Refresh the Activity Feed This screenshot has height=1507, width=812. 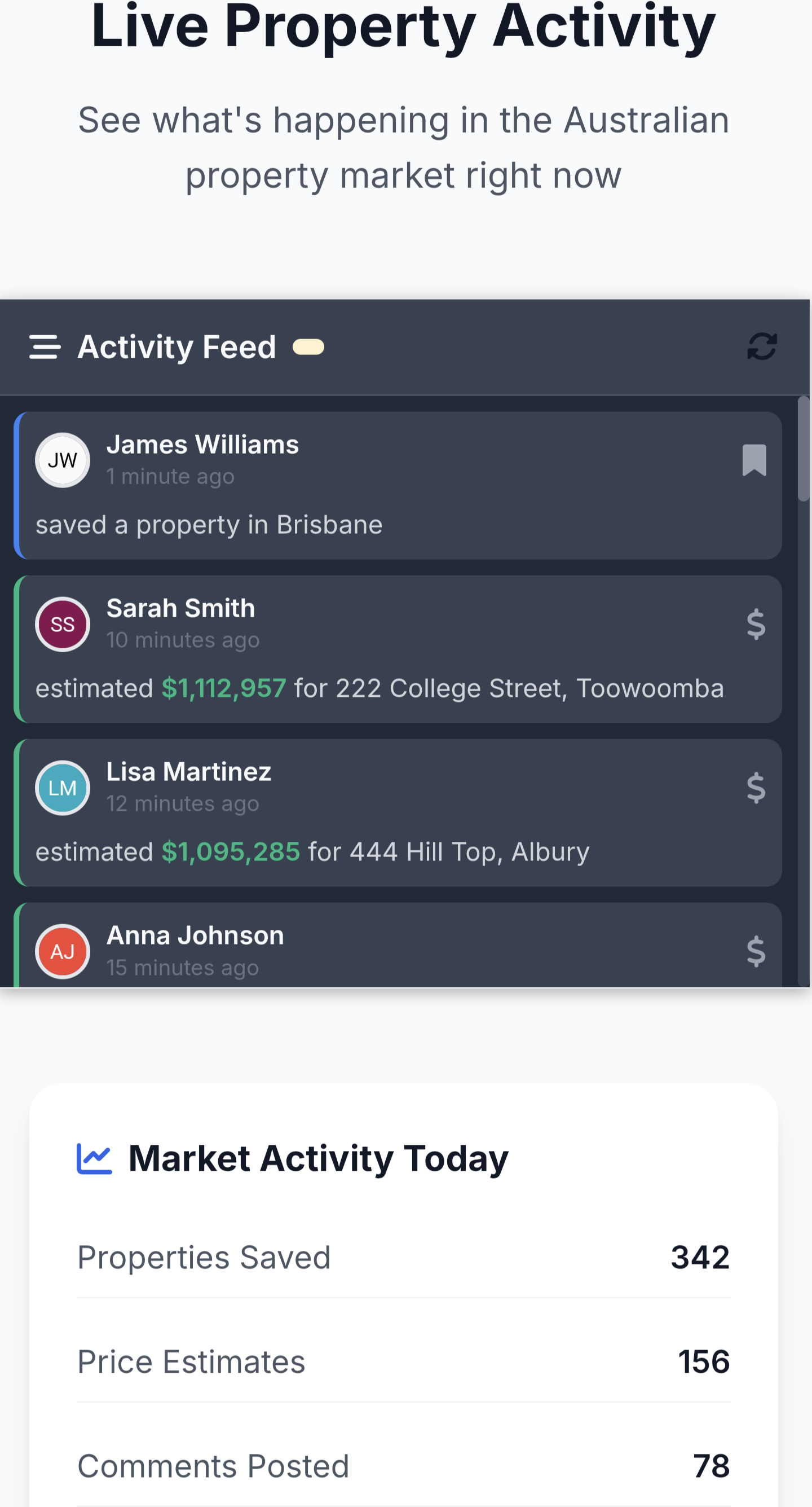[761, 348]
